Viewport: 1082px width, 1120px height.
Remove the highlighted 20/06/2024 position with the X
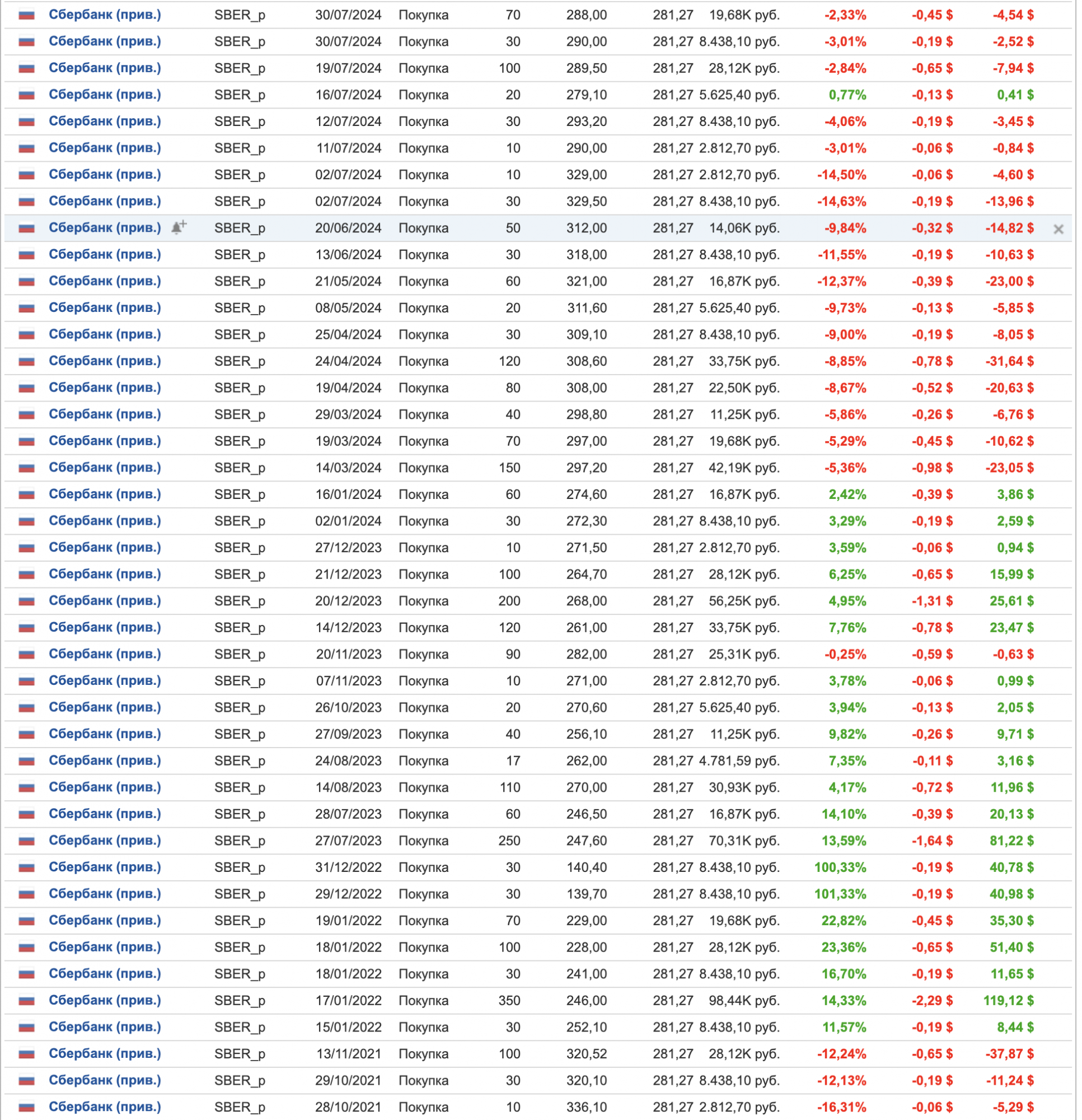[x=1058, y=227]
